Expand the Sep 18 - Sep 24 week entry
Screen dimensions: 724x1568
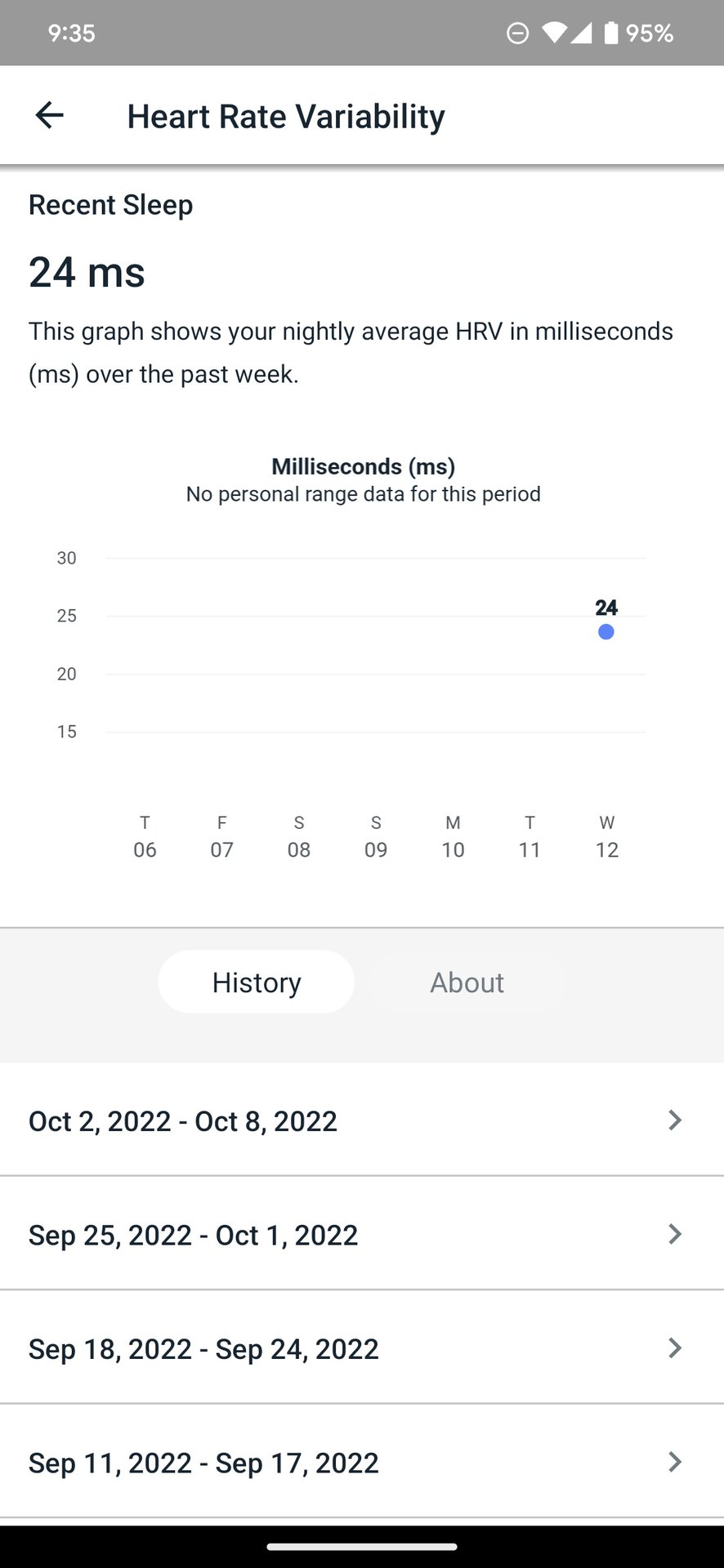click(362, 1348)
